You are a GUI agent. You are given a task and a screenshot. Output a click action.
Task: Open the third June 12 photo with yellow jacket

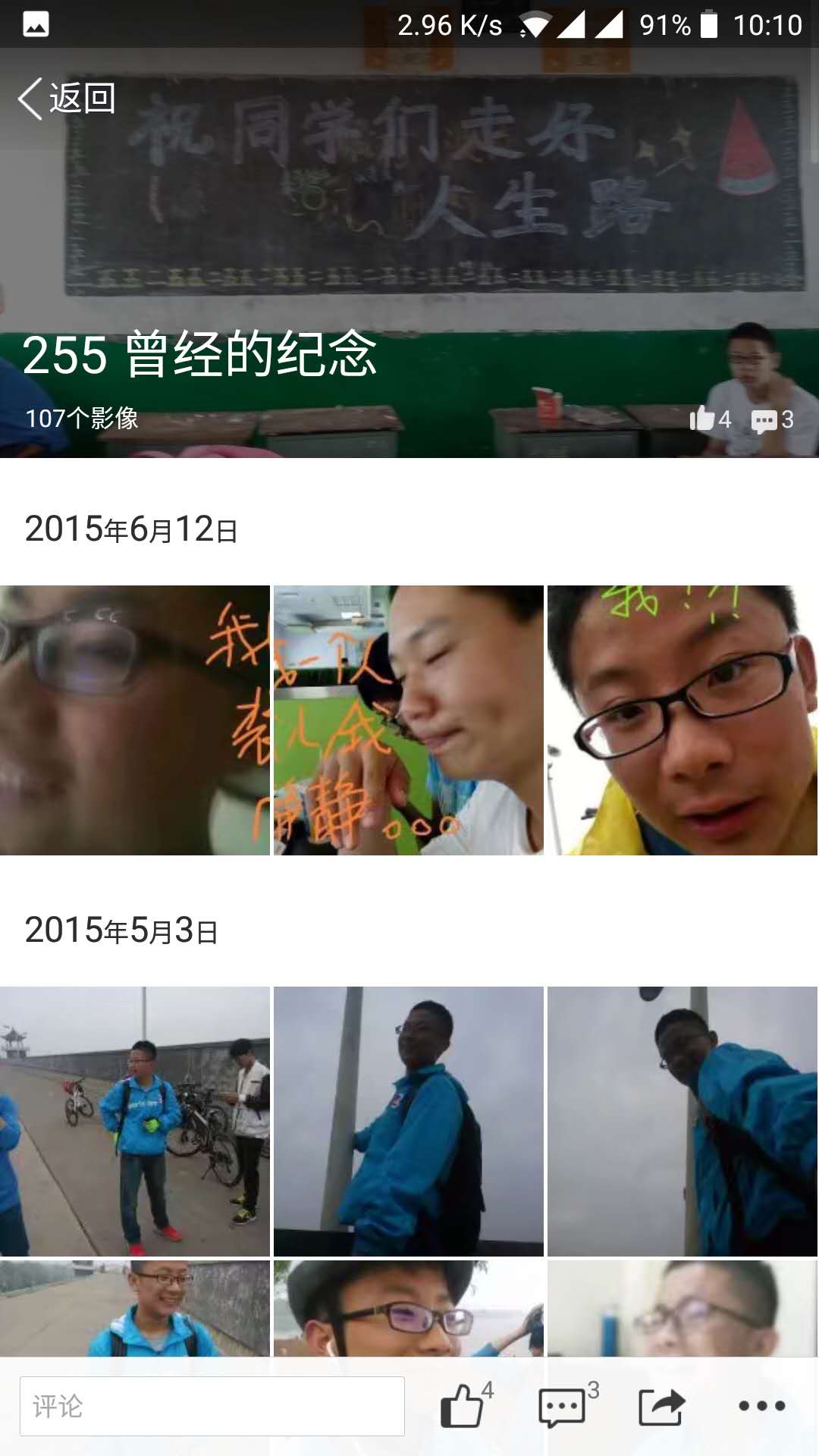(682, 720)
